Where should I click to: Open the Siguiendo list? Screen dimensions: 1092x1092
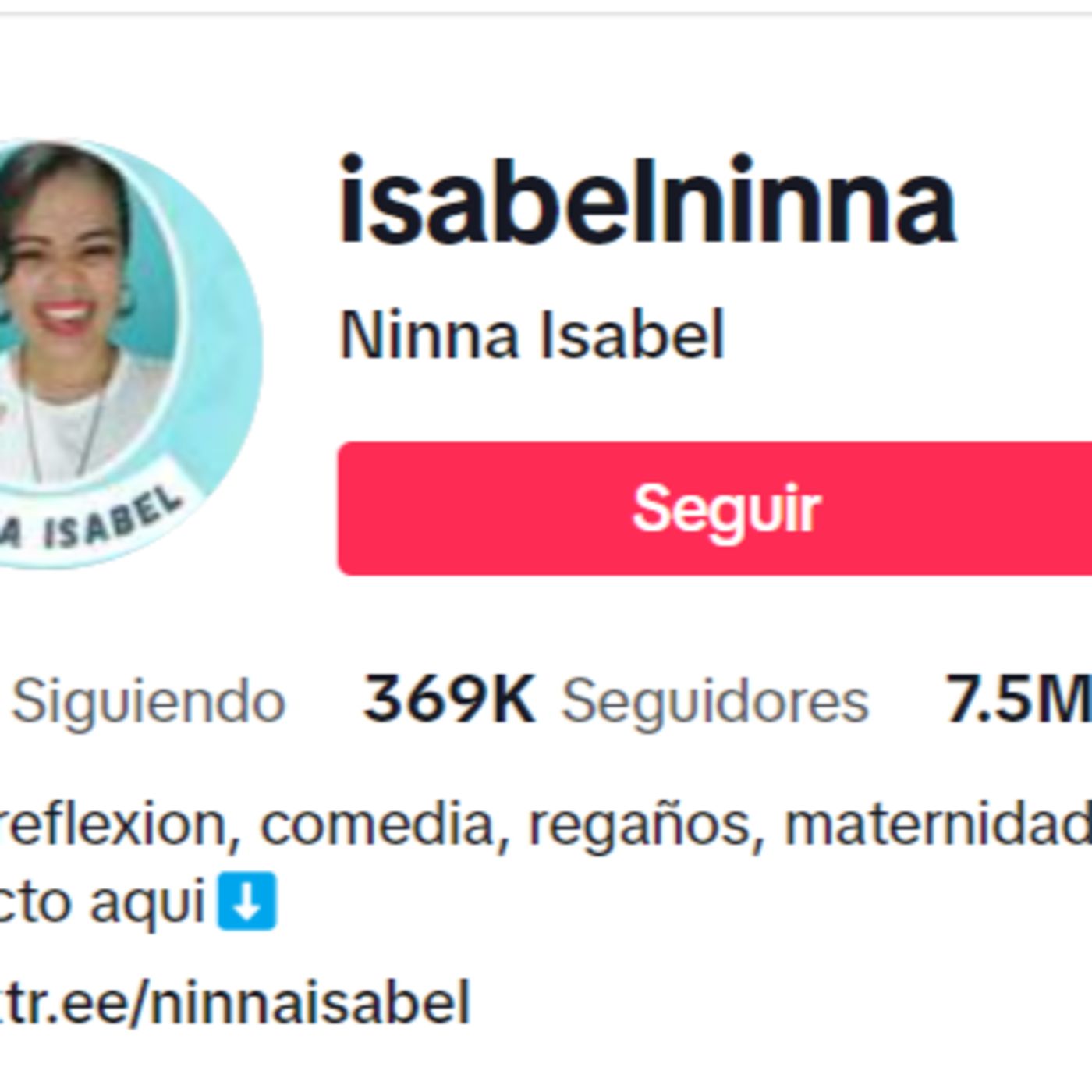148,700
